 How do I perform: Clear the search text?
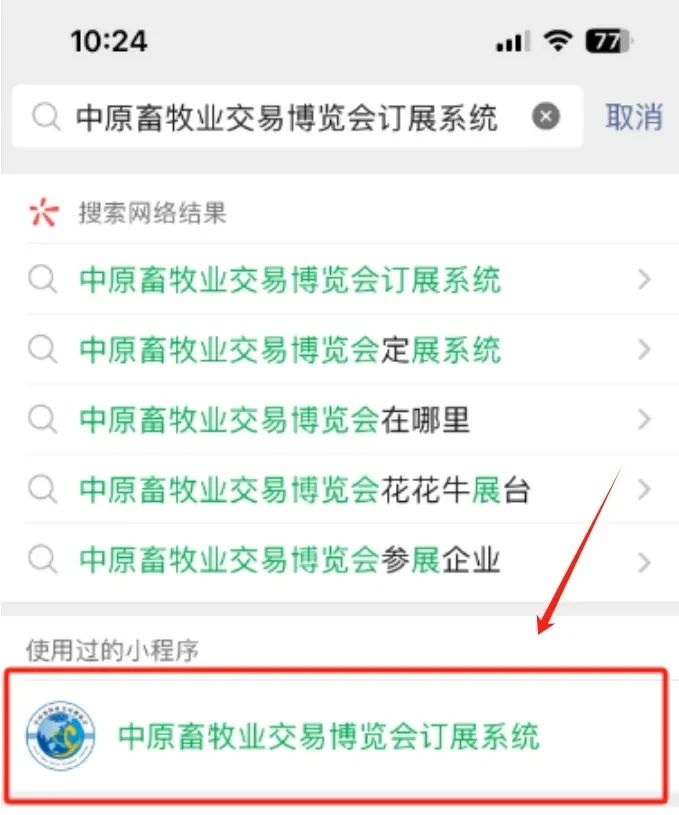click(545, 118)
